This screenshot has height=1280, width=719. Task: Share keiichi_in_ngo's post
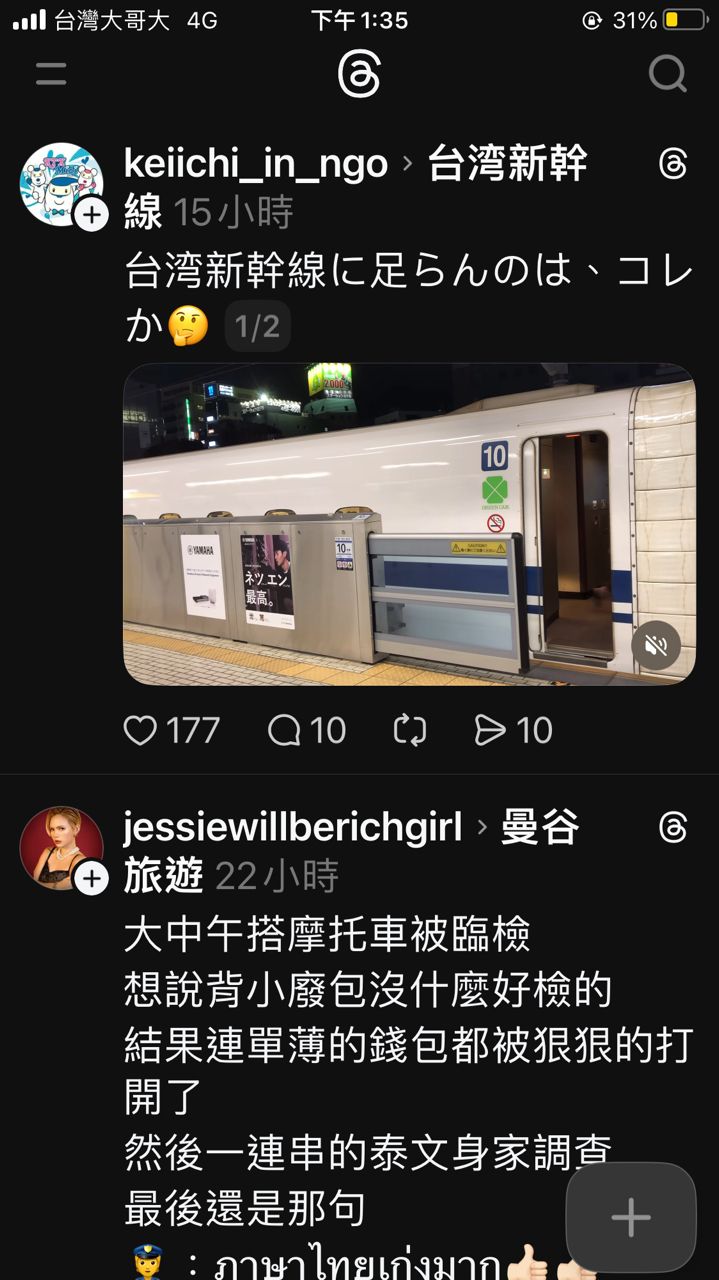[x=490, y=731]
